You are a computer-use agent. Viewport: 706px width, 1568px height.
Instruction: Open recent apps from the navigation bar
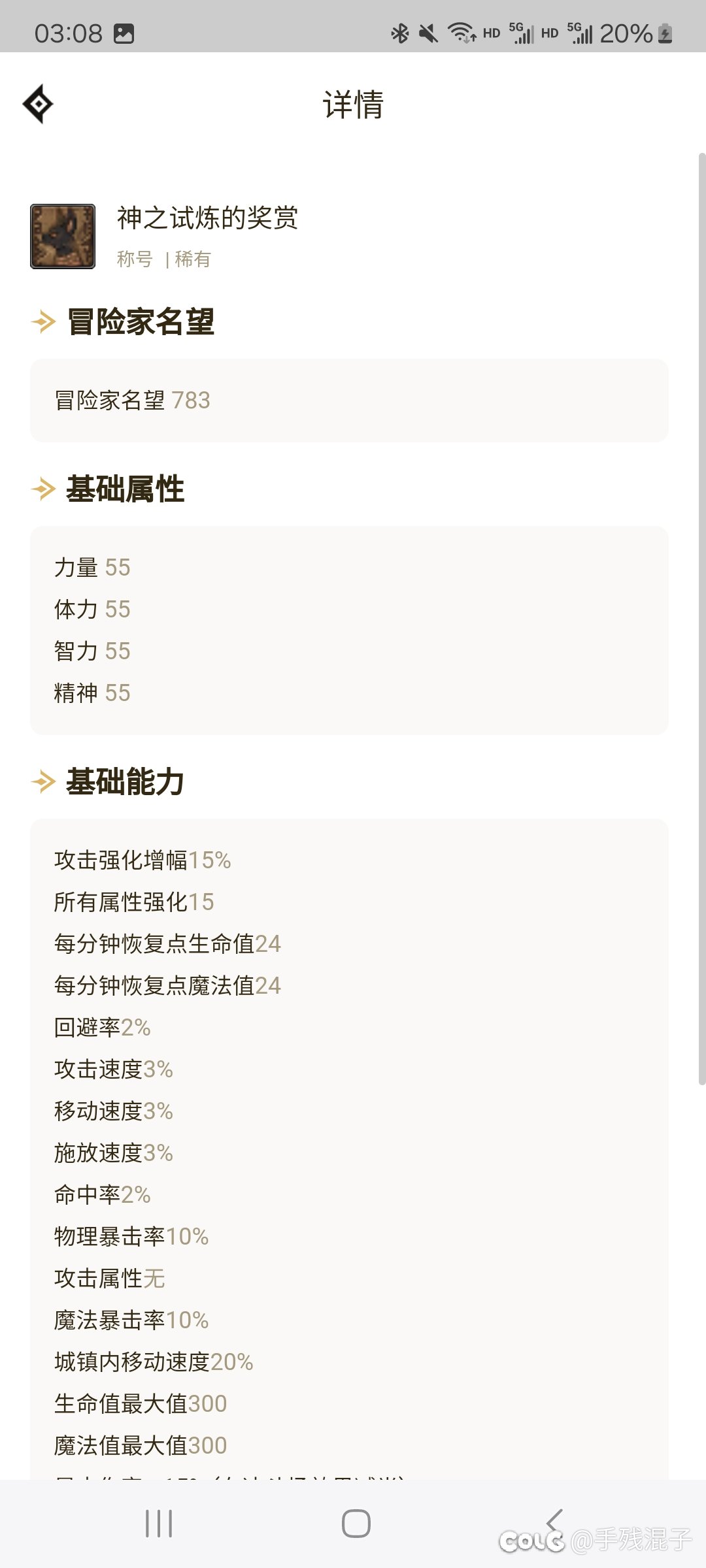159,1524
